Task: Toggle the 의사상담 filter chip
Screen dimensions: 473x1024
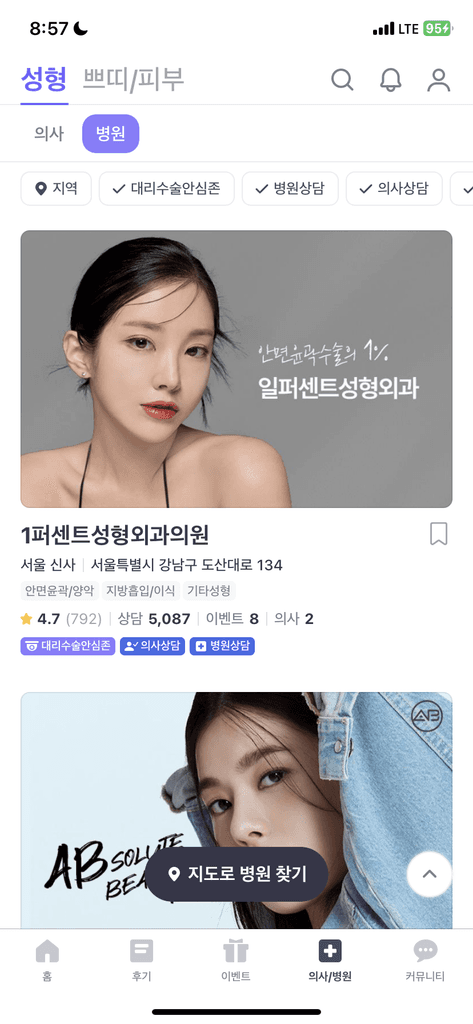Action: [394, 189]
